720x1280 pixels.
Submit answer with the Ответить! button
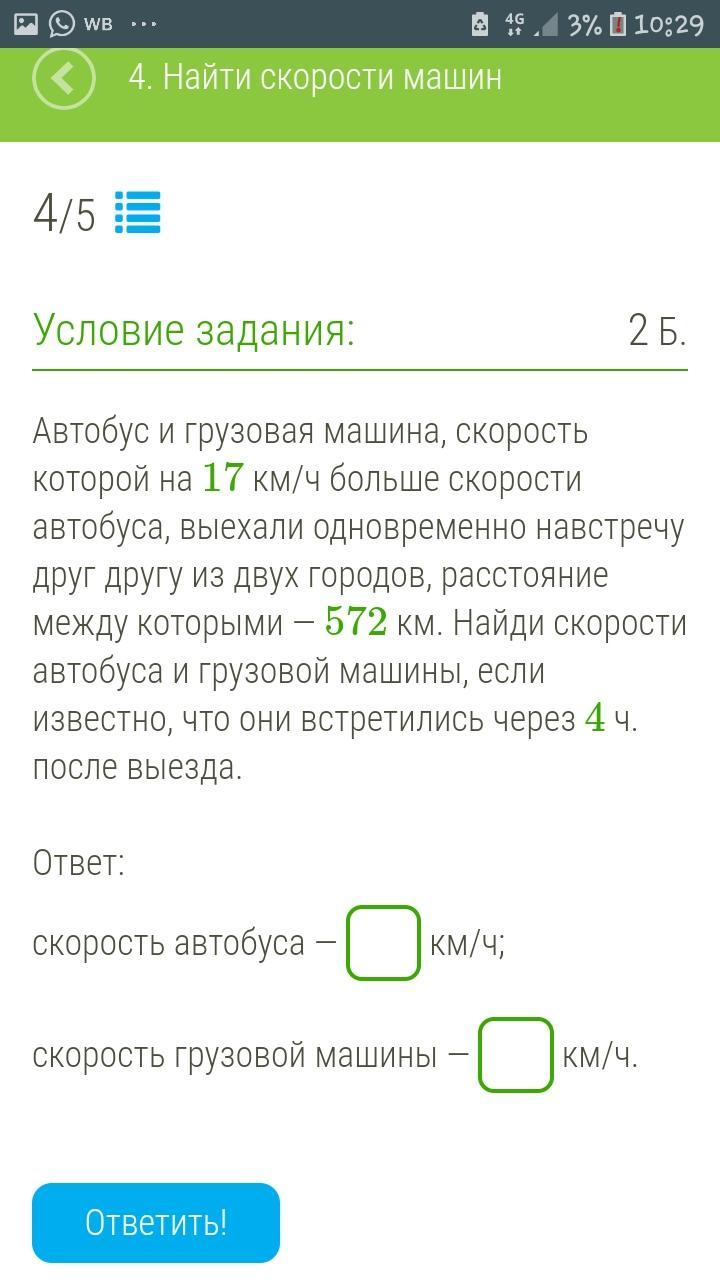click(x=156, y=1222)
